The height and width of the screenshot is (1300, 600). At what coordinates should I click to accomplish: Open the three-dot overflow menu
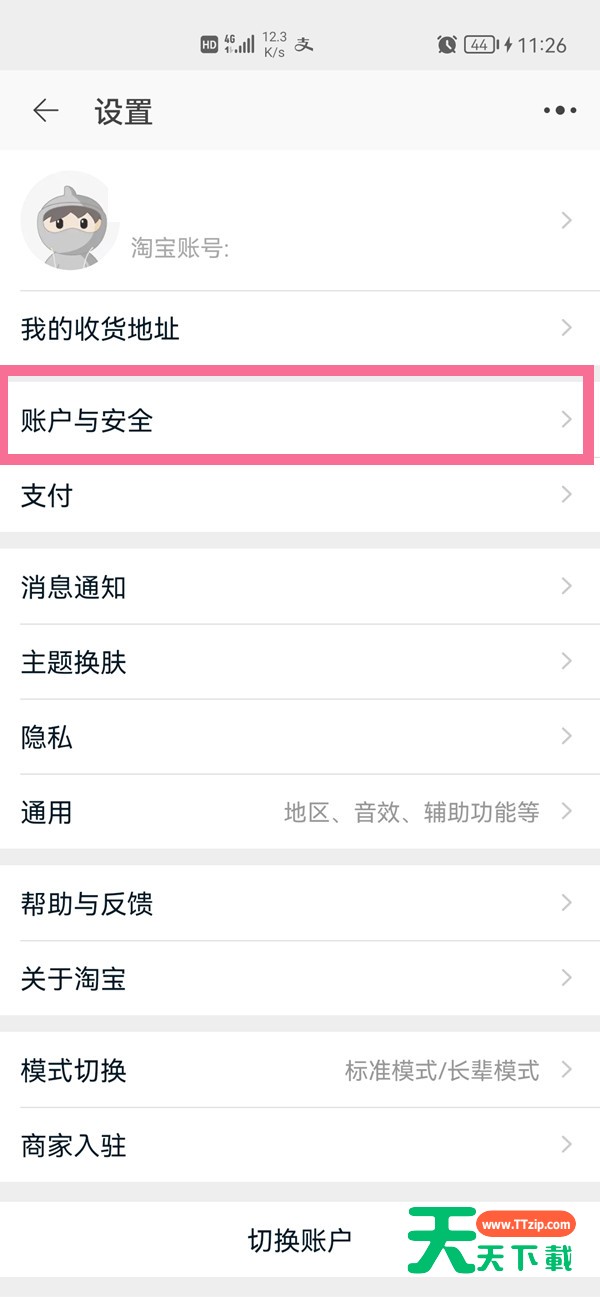[x=559, y=111]
